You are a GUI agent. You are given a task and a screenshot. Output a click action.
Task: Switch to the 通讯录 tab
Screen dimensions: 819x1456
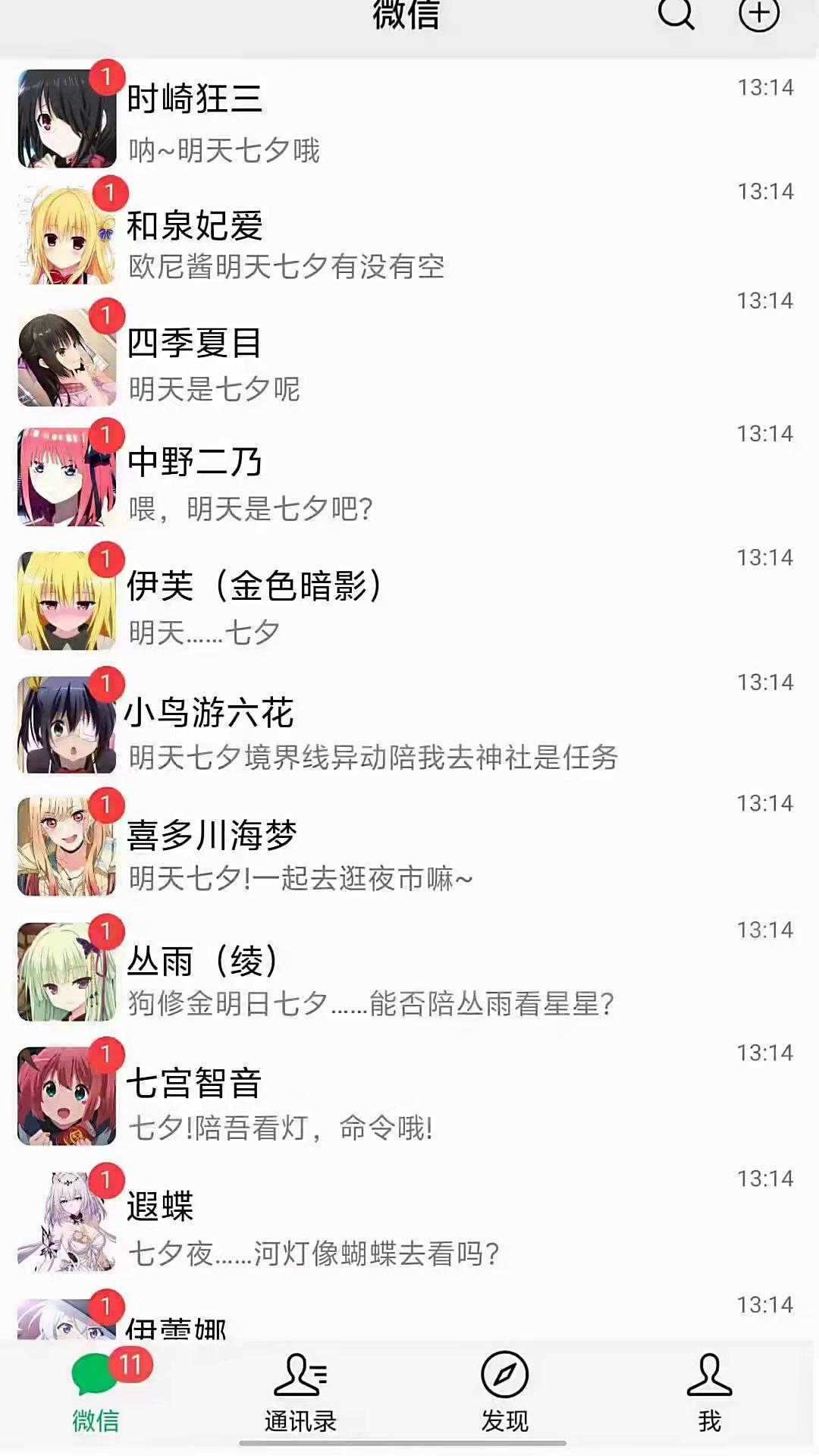[x=300, y=1394]
